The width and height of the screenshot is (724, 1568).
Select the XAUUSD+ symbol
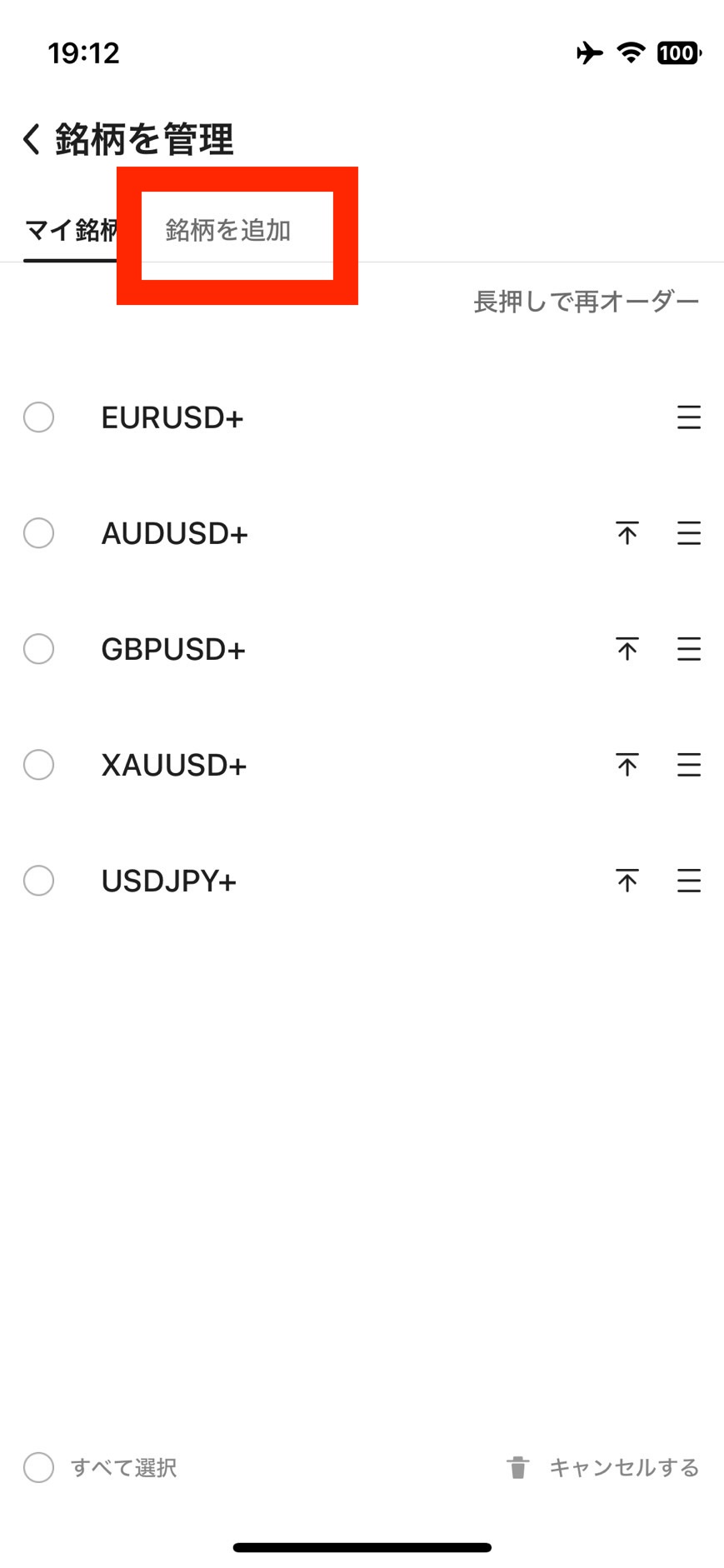(38, 765)
